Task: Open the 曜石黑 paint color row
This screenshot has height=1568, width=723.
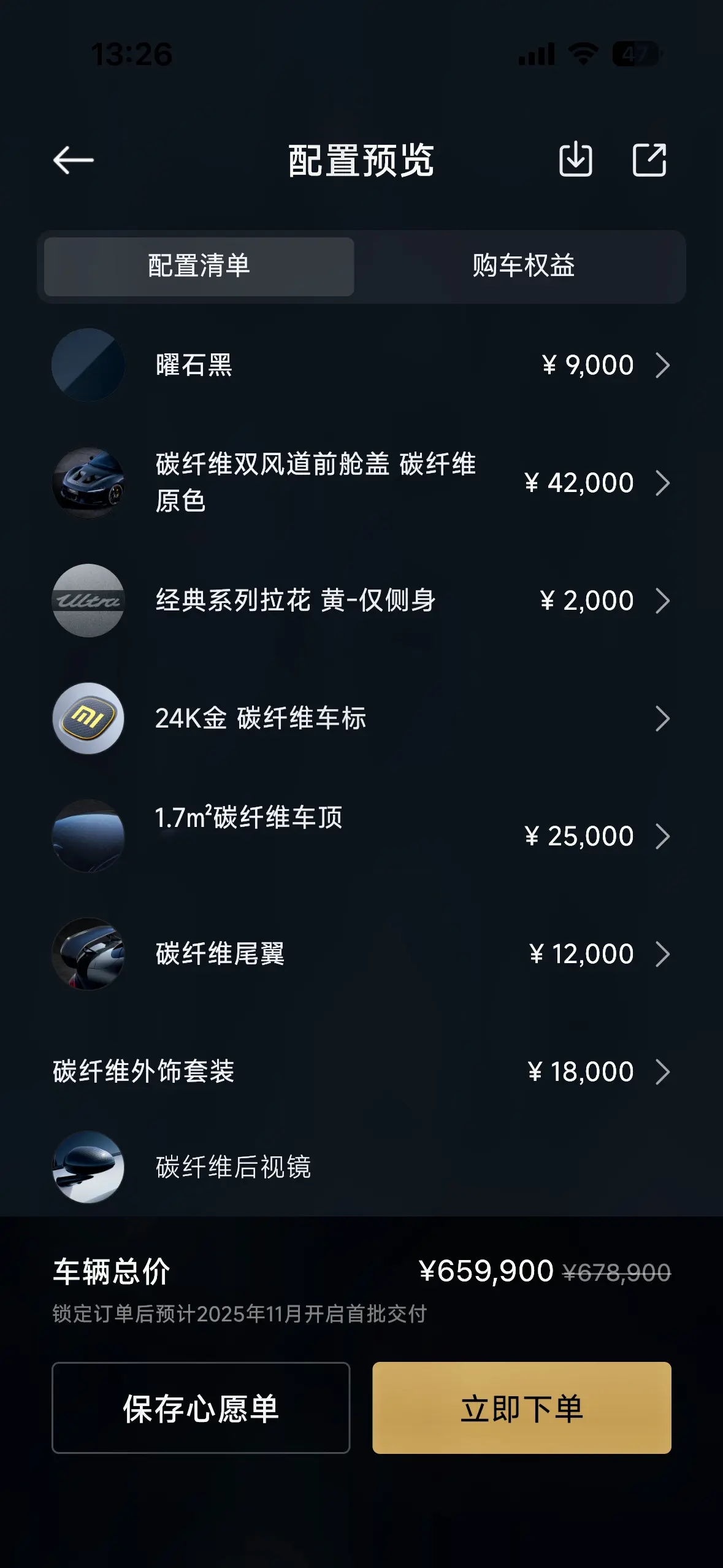Action: 361,366
